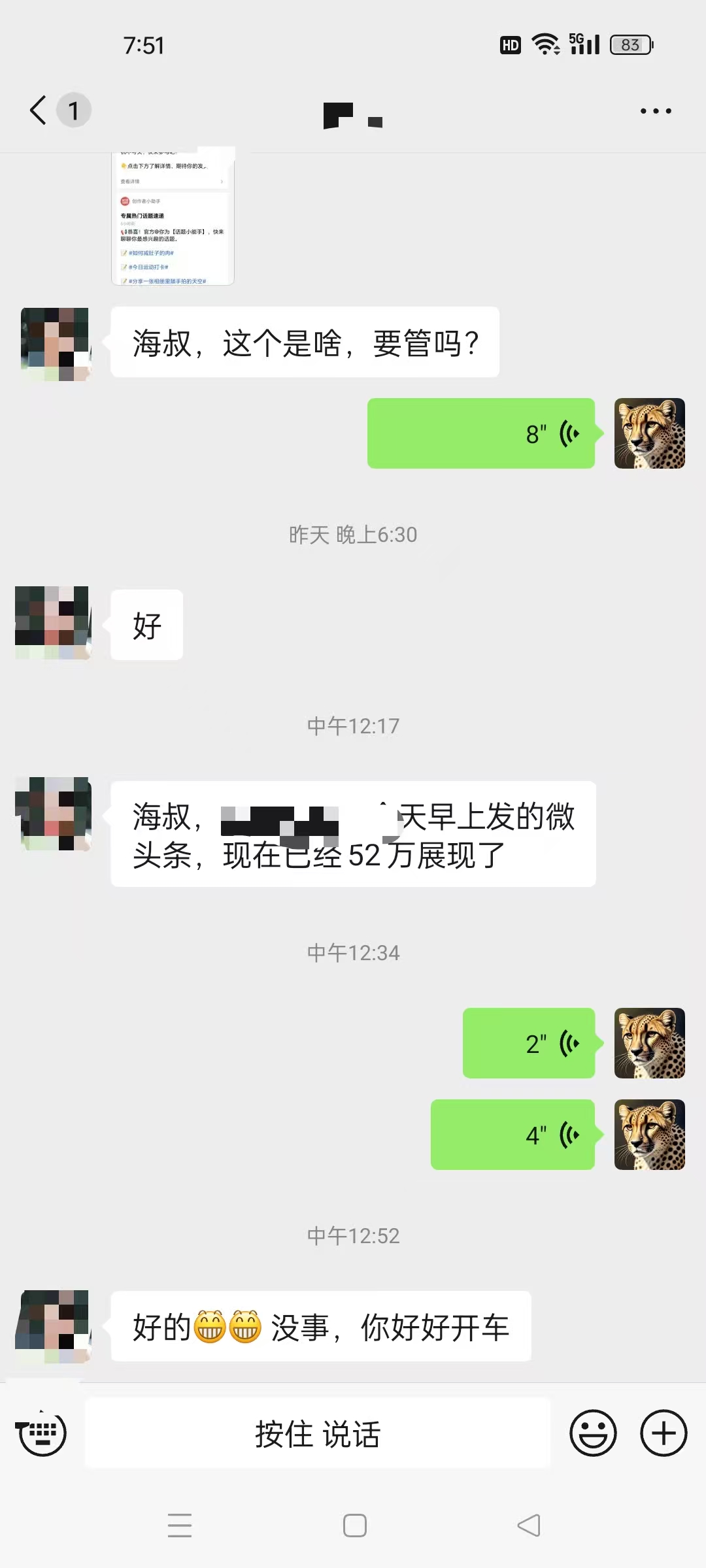Open the plus attachments menu
This screenshot has height=1568, width=706.
point(664,1433)
